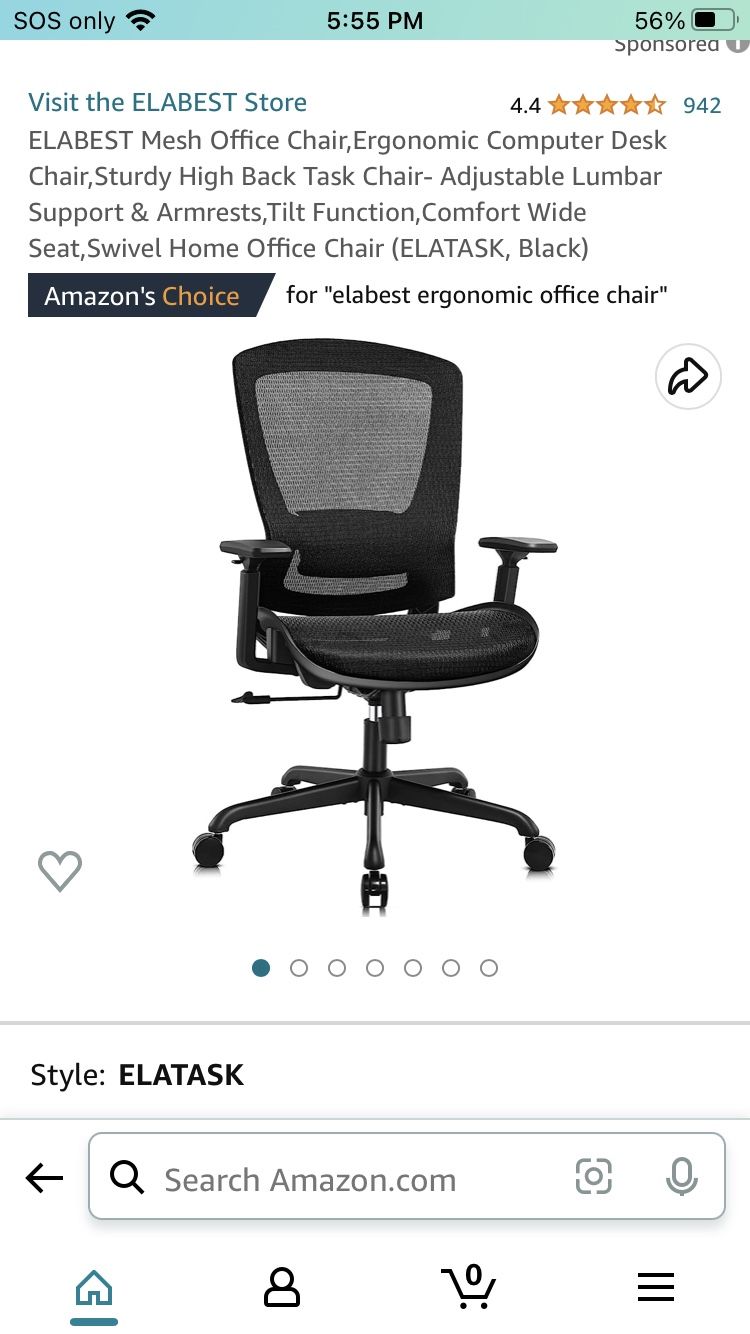Open the hamburger menu tab

(656, 1287)
